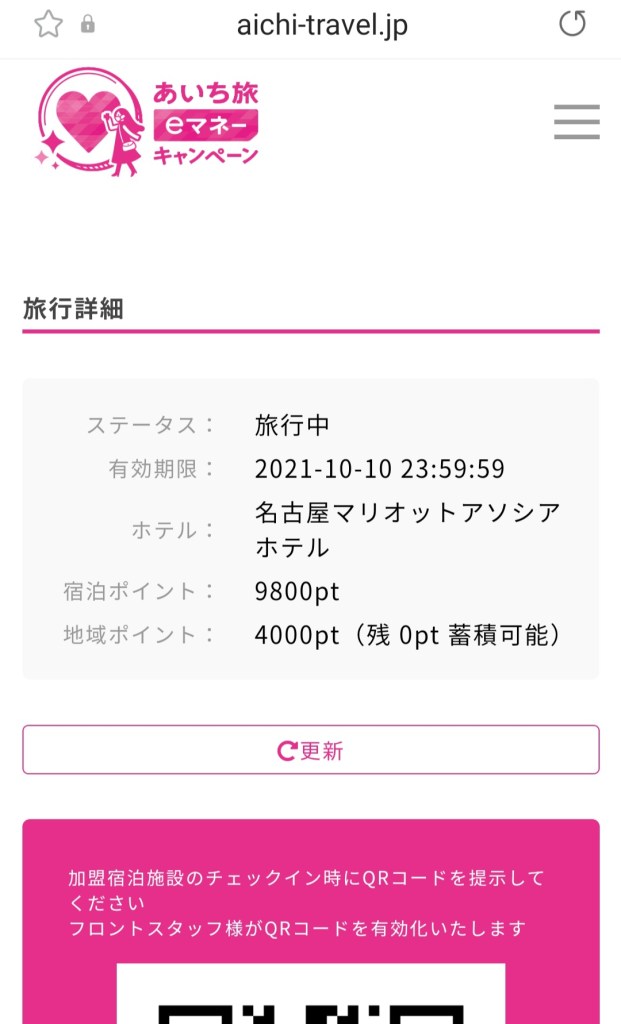View the site security lock info
The width and height of the screenshot is (621, 1024).
[88, 25]
